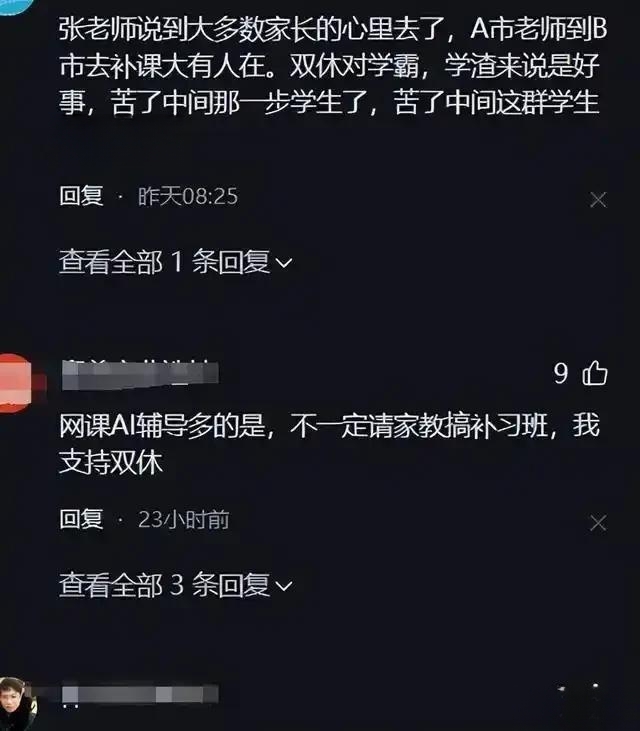The image size is (640, 731).
Task: Expand 查看全部 3 条回复
Action: (x=175, y=585)
